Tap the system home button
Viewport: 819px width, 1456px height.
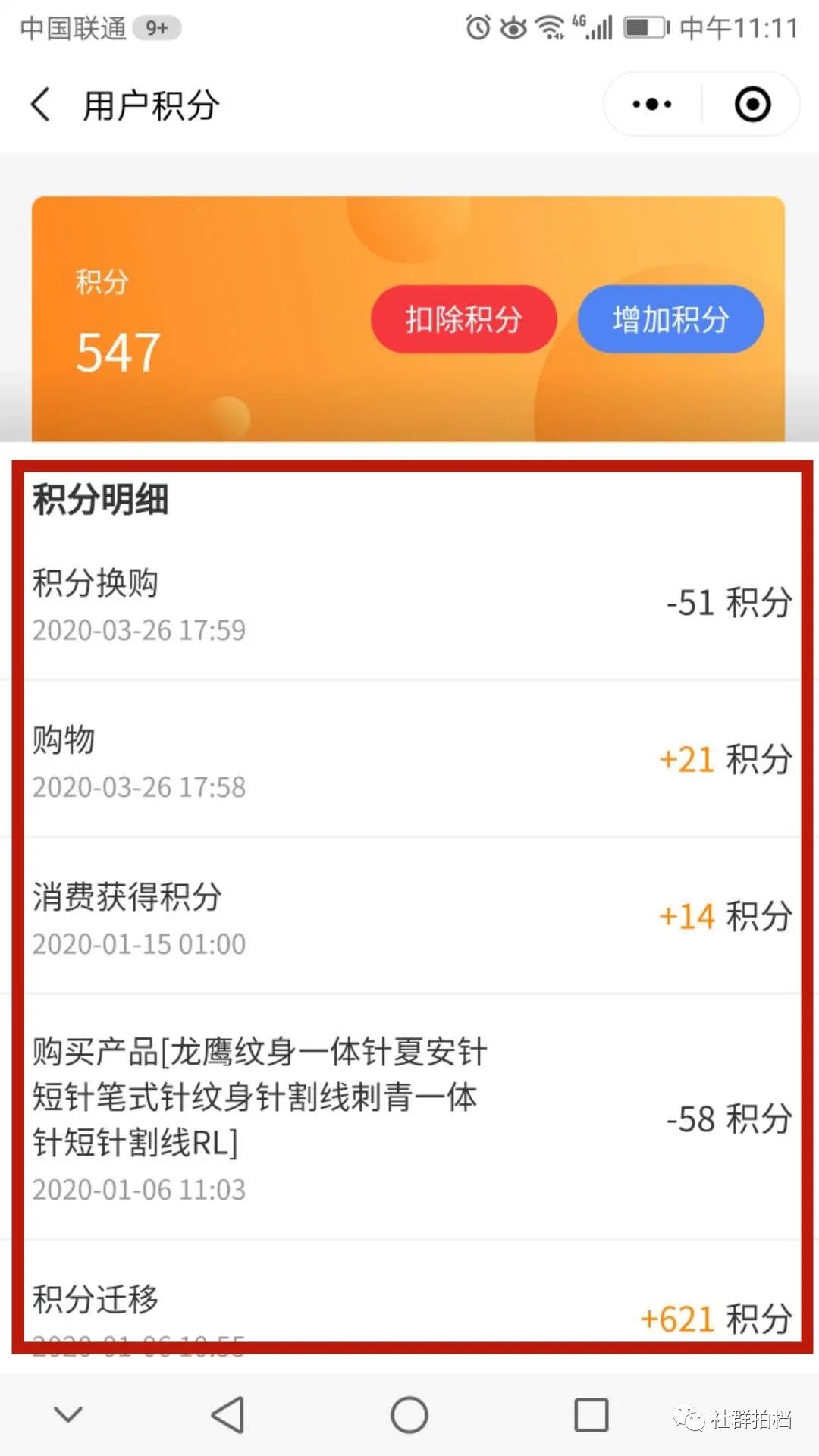pyautogui.click(x=409, y=1415)
